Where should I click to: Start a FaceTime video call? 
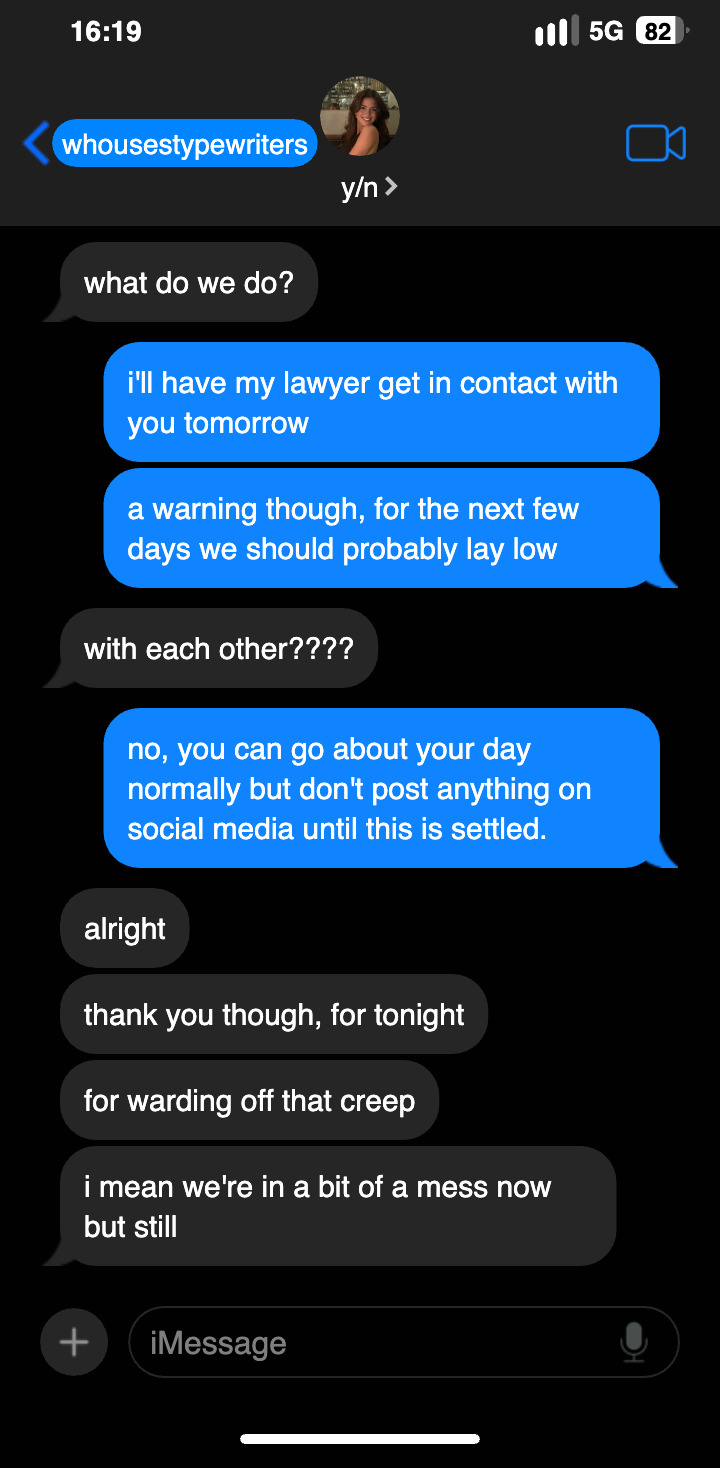[x=655, y=144]
